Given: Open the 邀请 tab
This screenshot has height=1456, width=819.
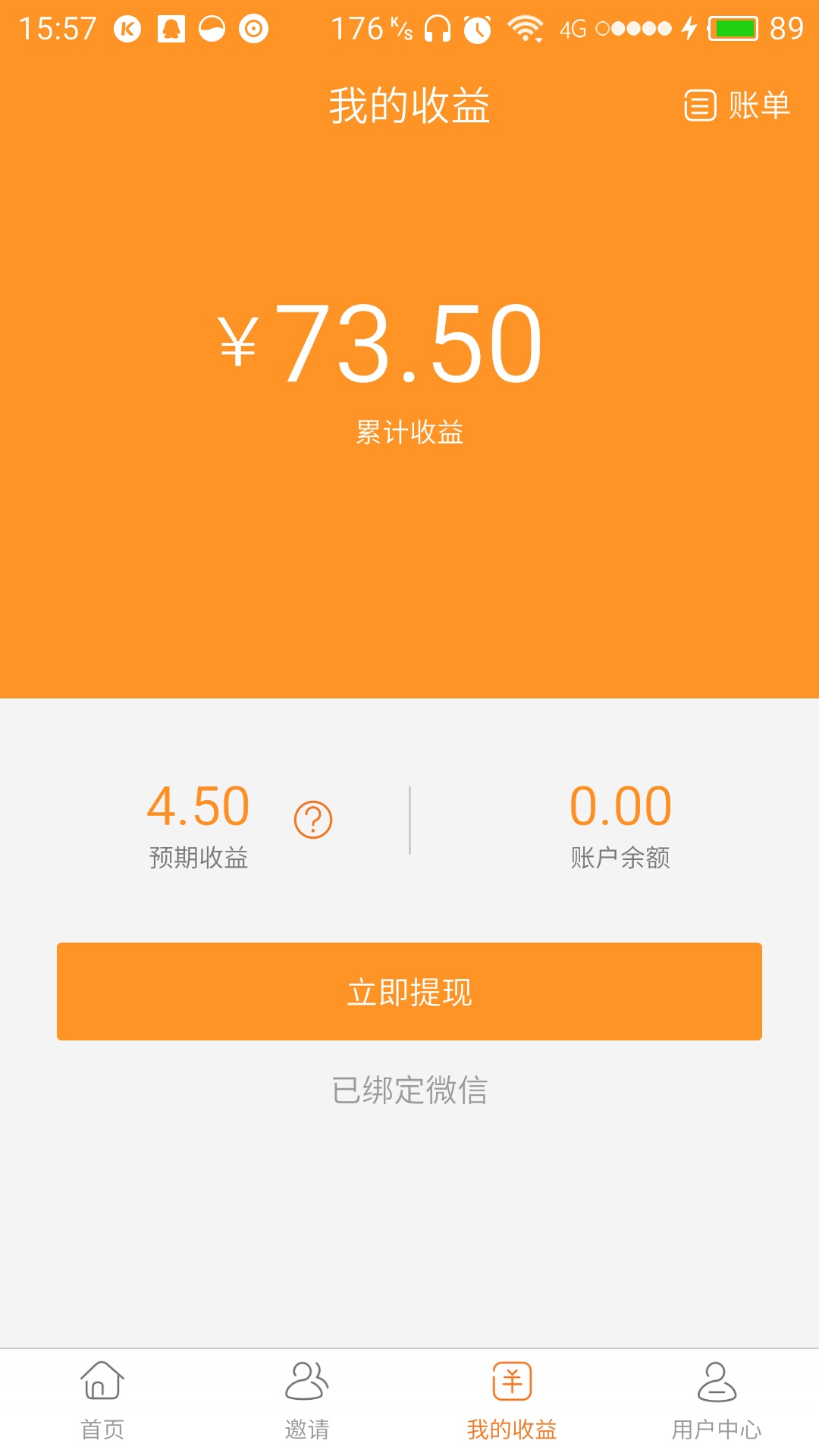Looking at the screenshot, I should (x=305, y=1422).
